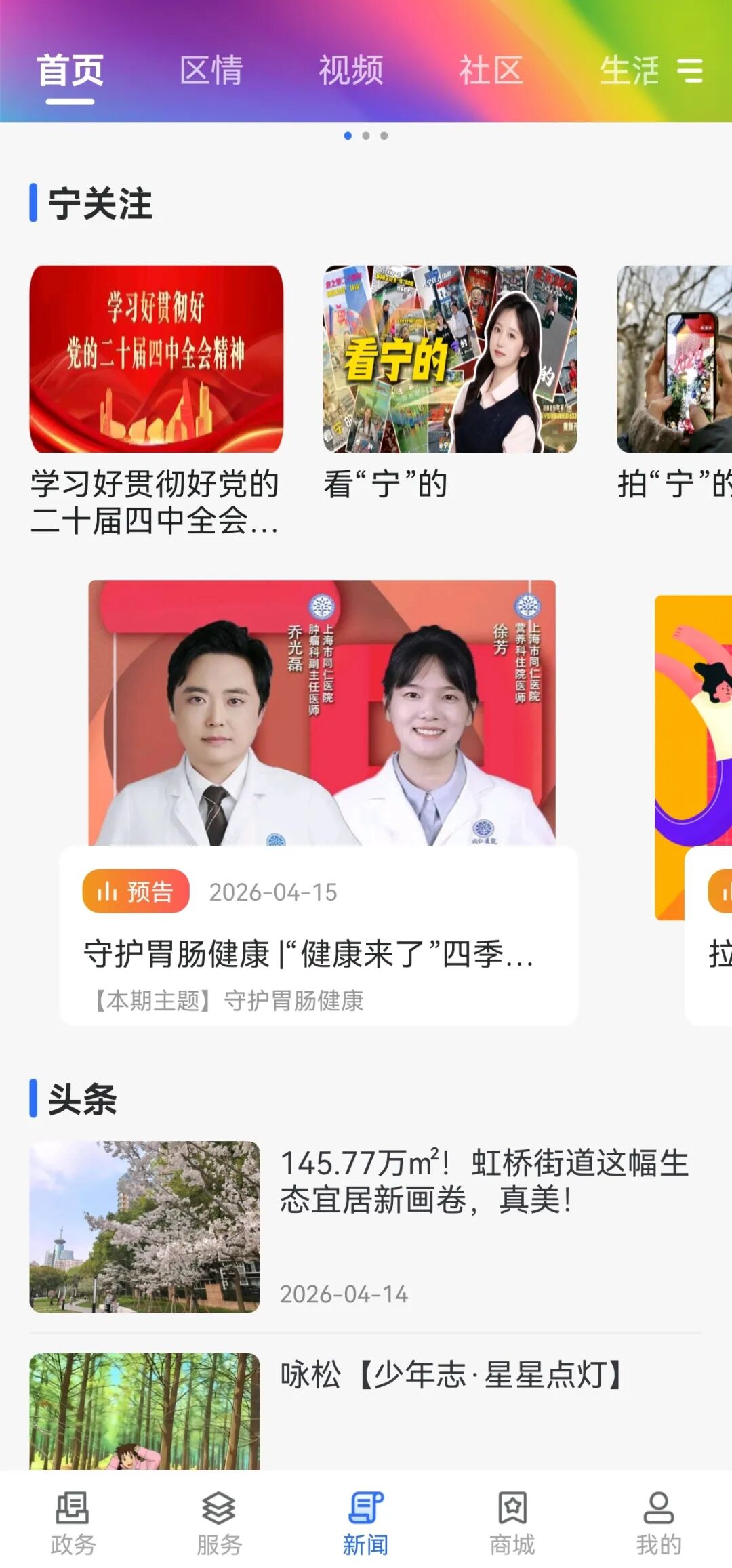Open the 咏松【少年志·星星点灯】 article
This screenshot has width=732, height=1568.
coord(451,1376)
